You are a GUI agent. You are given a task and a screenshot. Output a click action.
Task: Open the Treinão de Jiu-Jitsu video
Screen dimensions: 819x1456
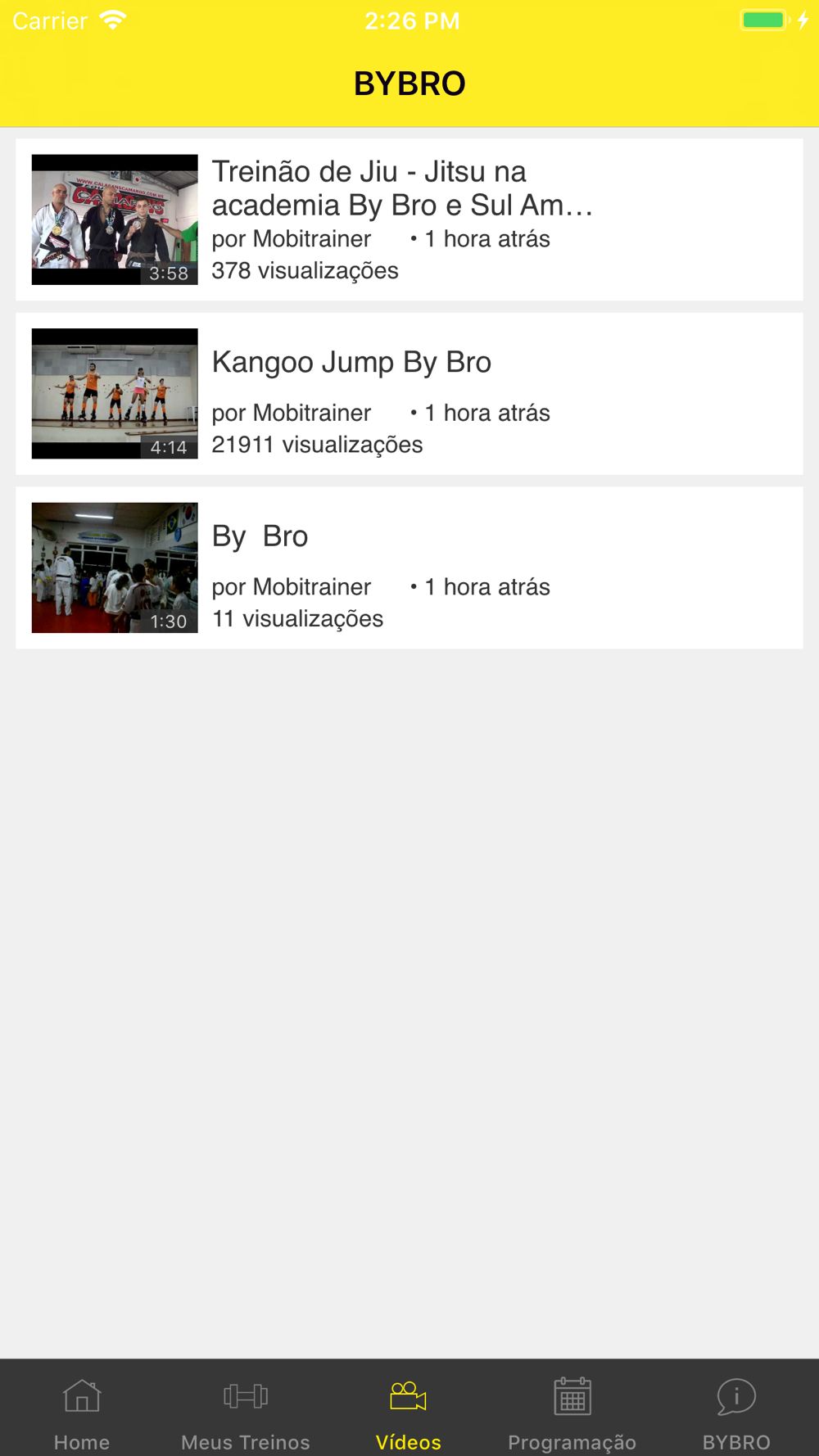(x=408, y=219)
